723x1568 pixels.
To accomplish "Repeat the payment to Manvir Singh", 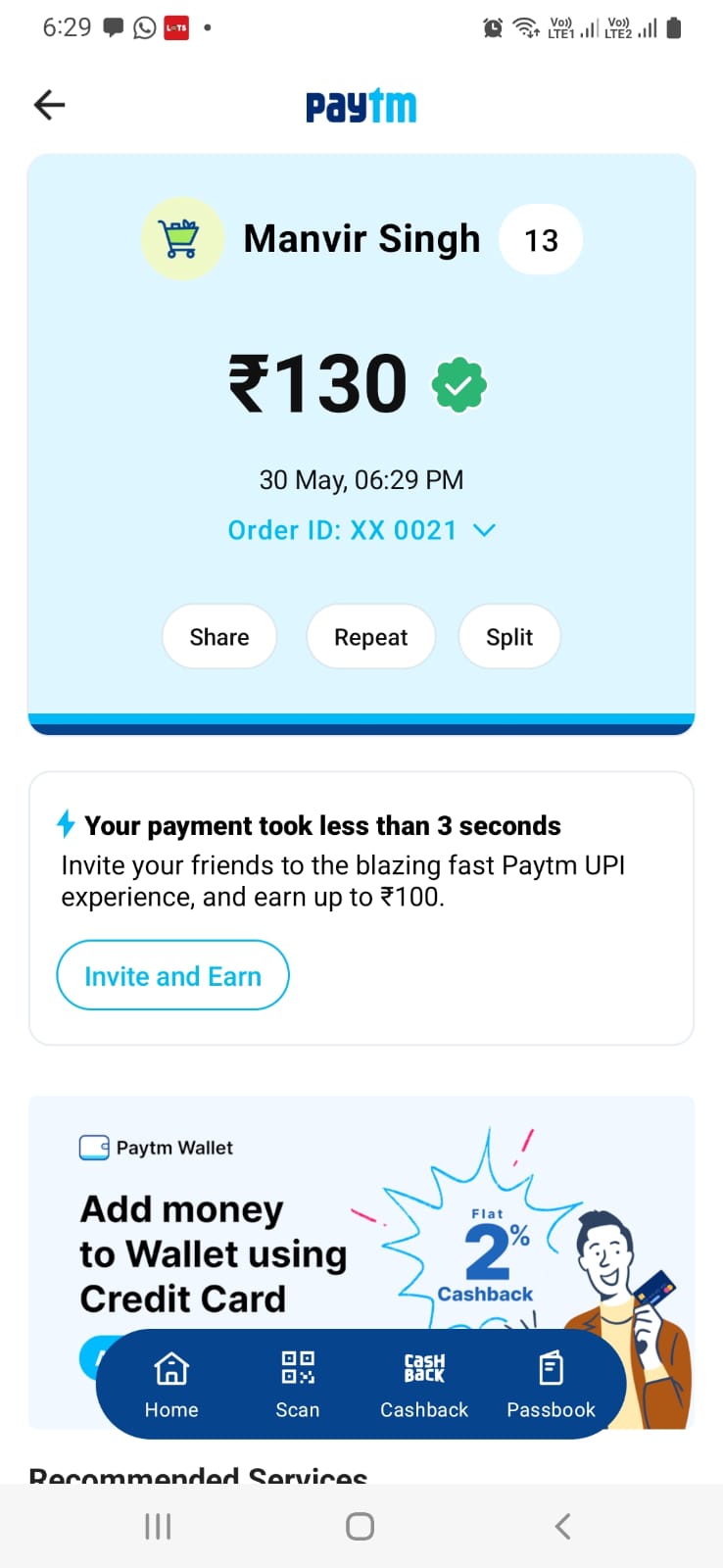I will (370, 637).
